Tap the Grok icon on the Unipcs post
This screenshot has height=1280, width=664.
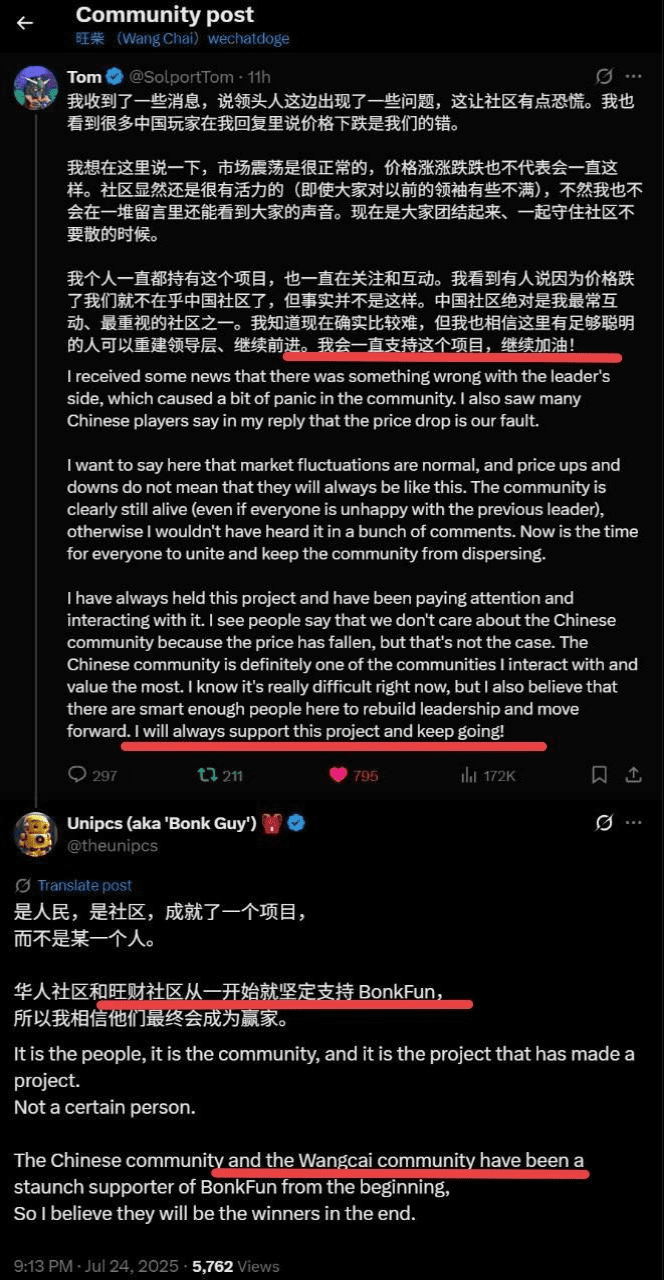[604, 824]
